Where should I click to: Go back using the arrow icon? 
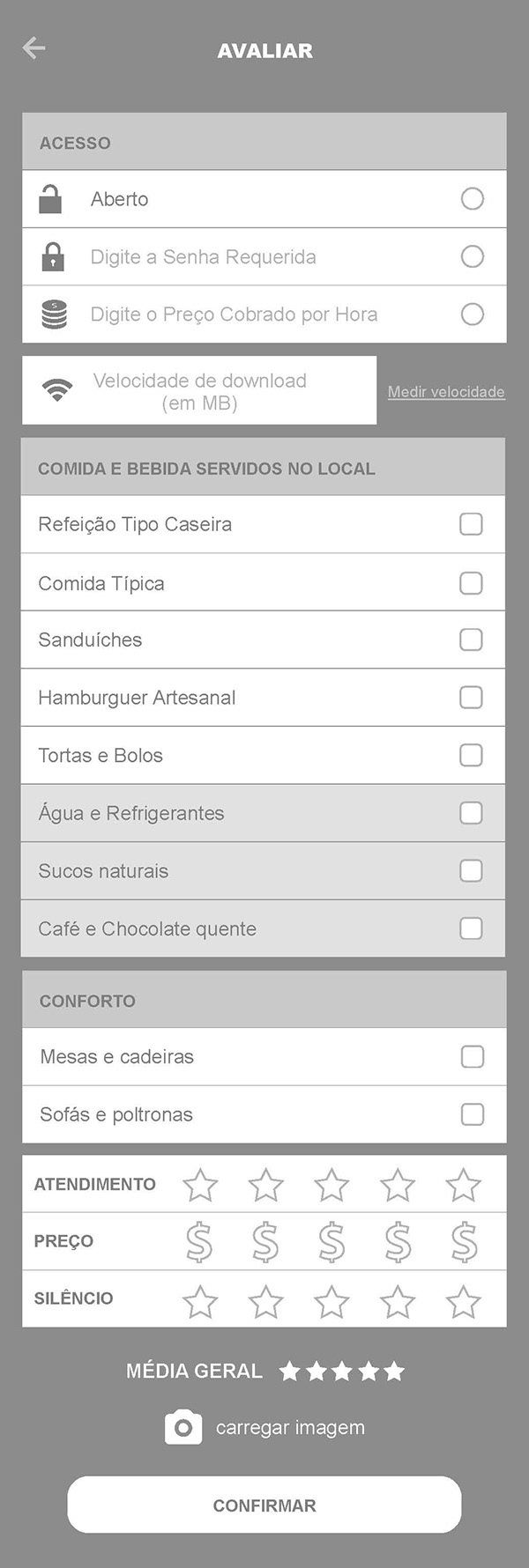(34, 48)
